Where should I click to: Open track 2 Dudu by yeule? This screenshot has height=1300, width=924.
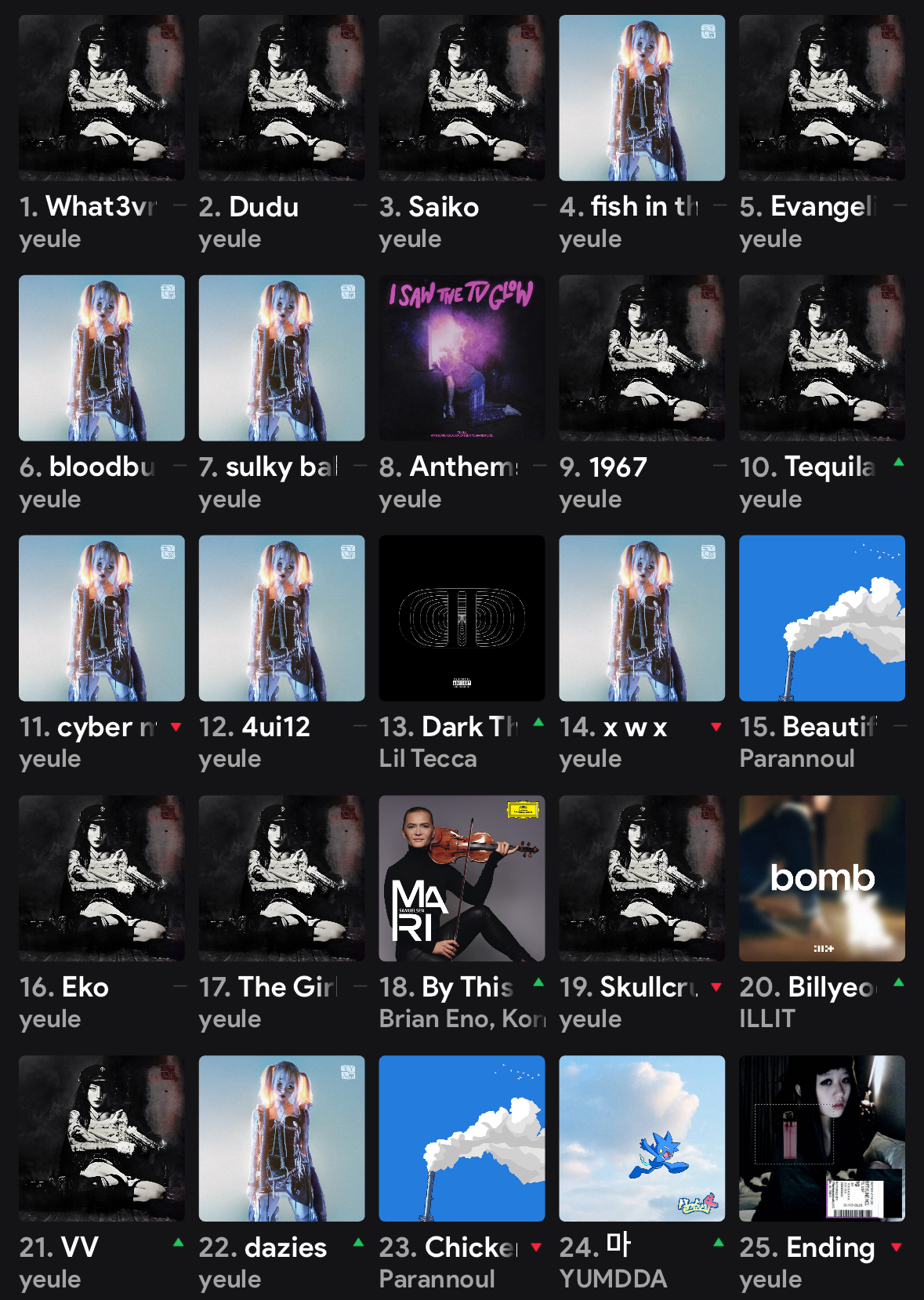281,98
